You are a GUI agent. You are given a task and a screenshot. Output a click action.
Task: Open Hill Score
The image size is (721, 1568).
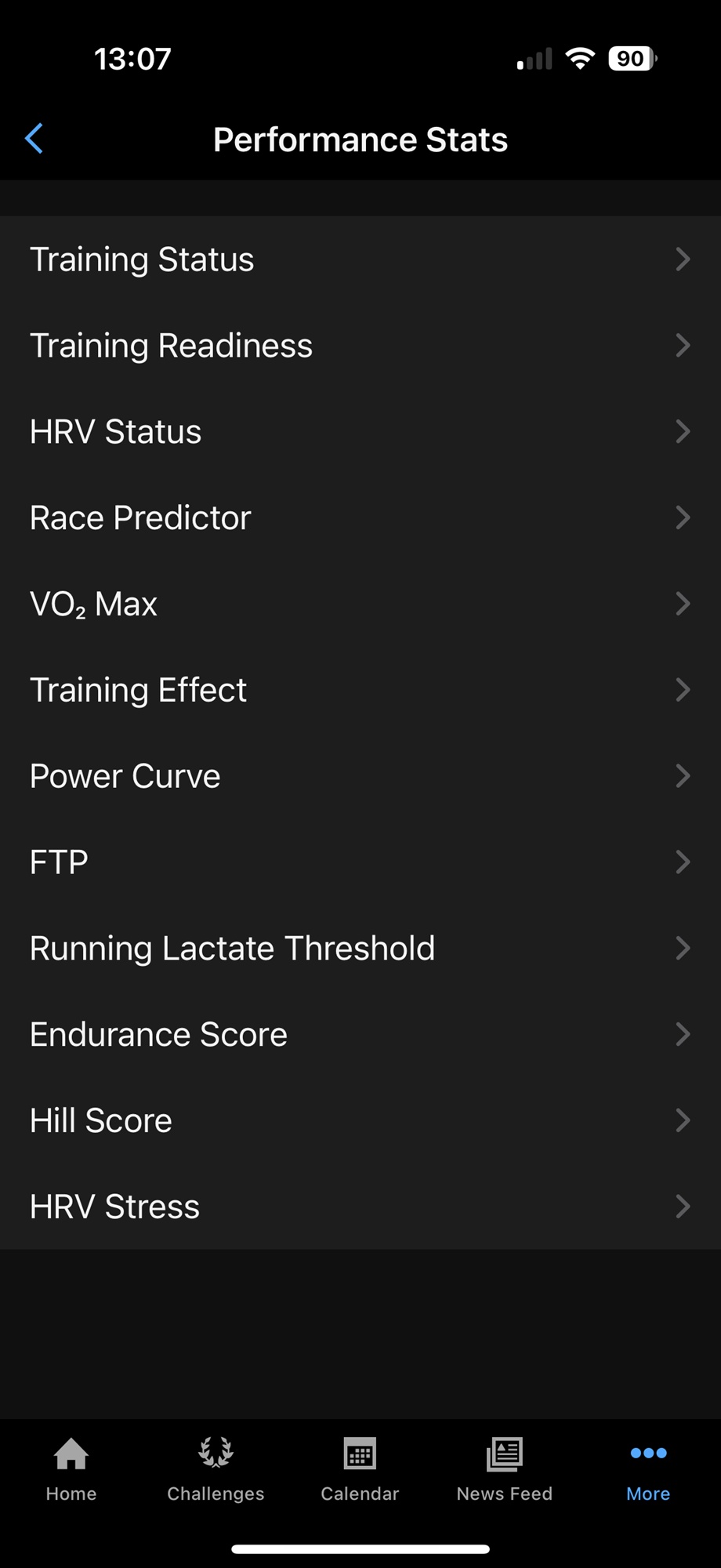tap(360, 1121)
